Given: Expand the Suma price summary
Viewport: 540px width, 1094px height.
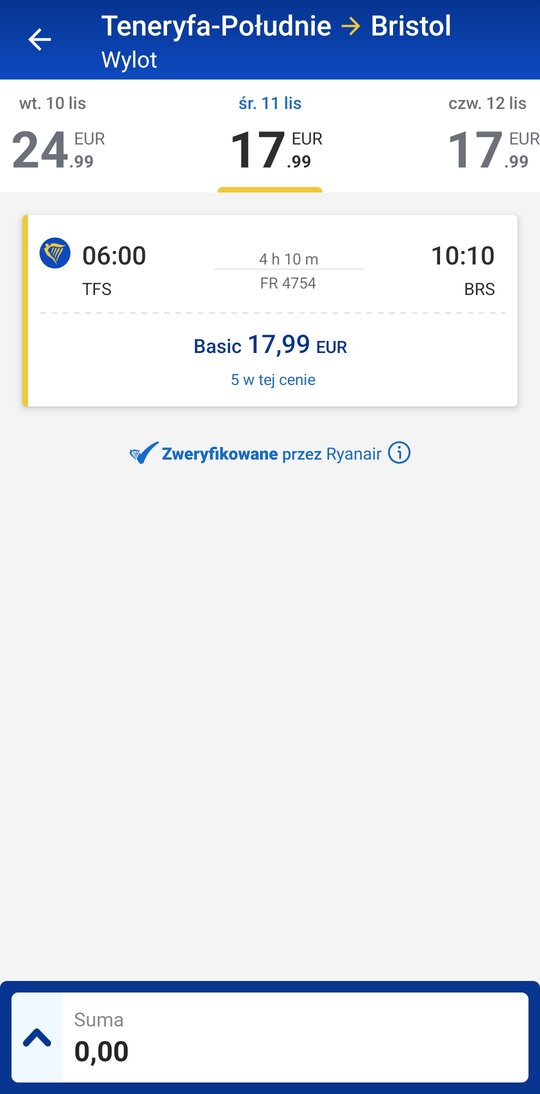Looking at the screenshot, I should point(37,1038).
